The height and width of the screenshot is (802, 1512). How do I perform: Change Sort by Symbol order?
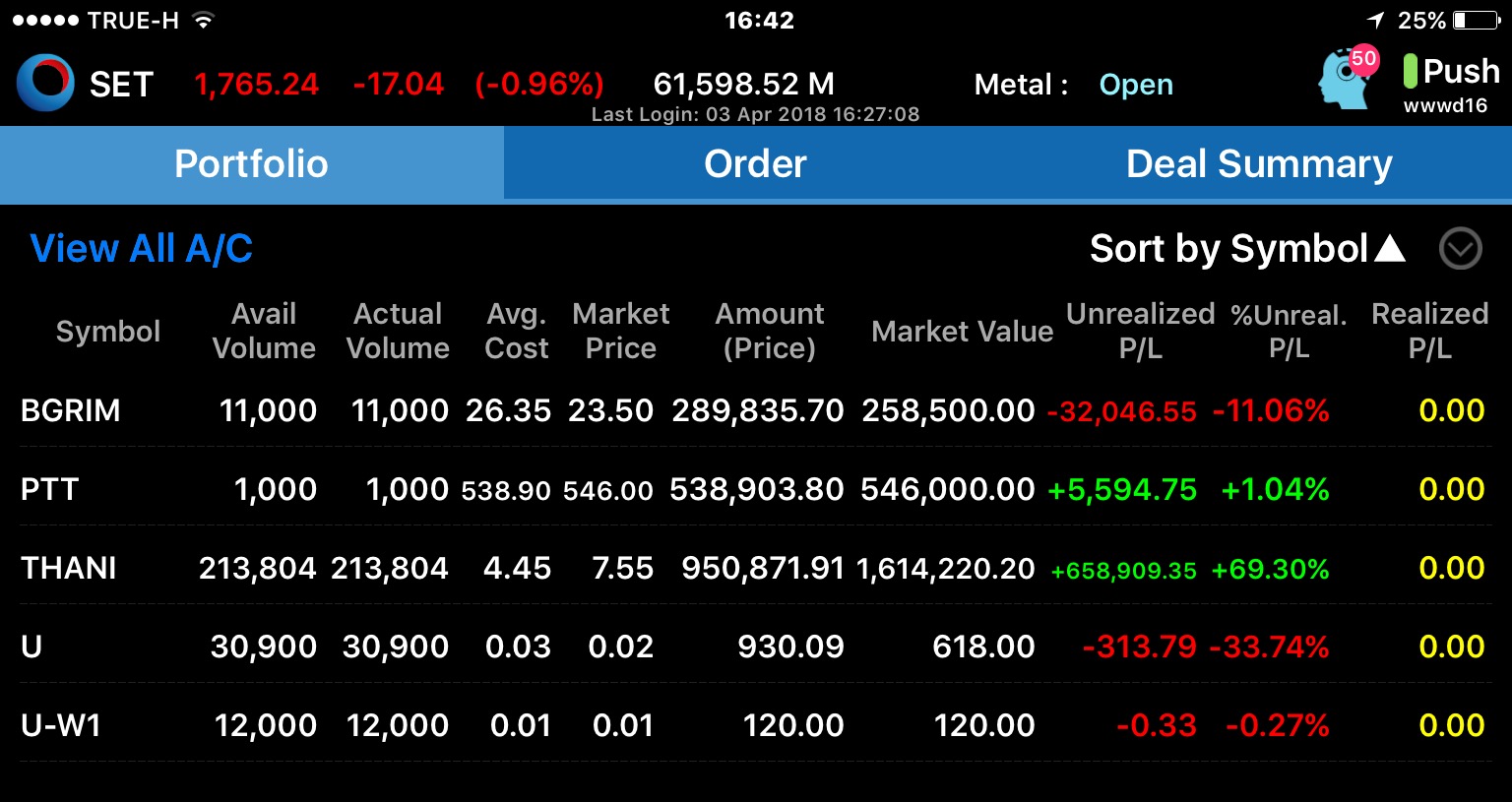[x=1246, y=249]
